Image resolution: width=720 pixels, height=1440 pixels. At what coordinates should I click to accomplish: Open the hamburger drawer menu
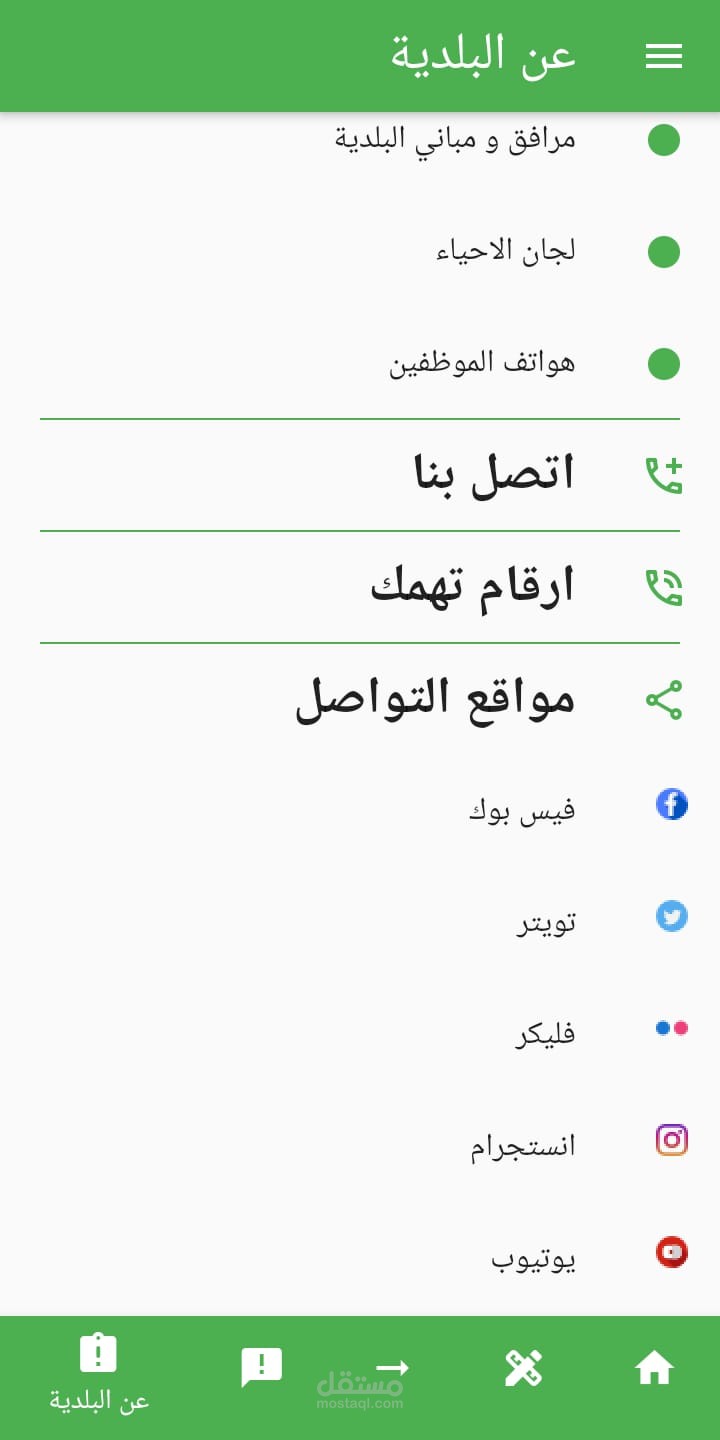pyautogui.click(x=664, y=57)
